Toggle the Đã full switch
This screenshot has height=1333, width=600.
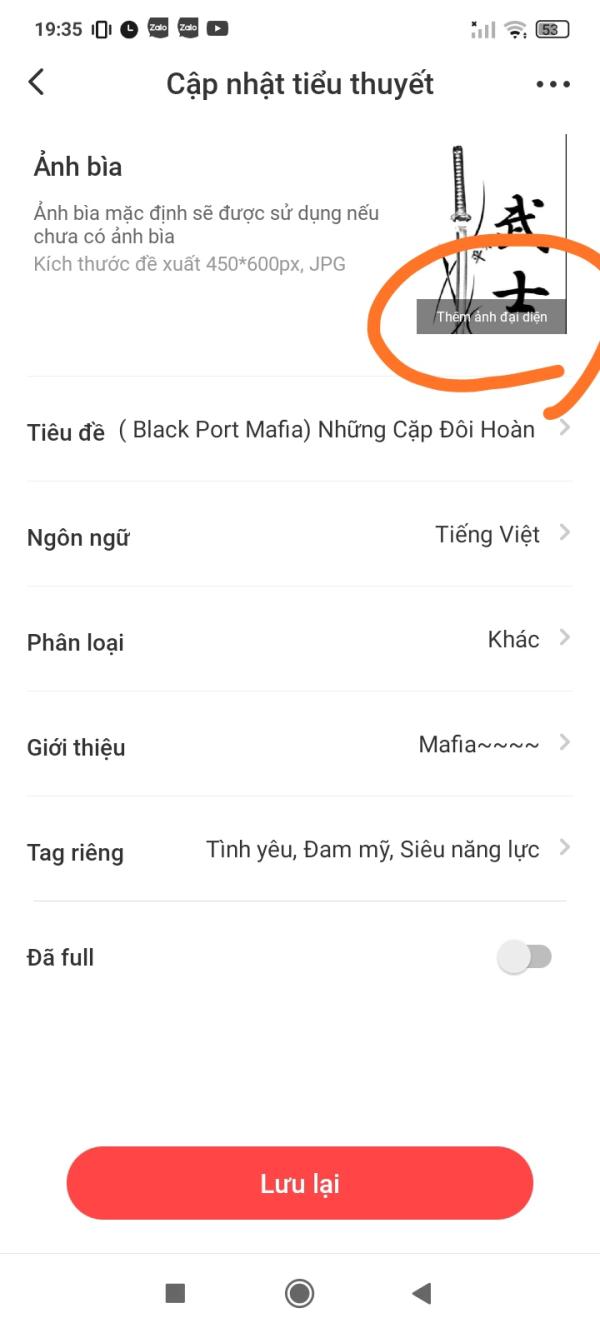pos(525,958)
